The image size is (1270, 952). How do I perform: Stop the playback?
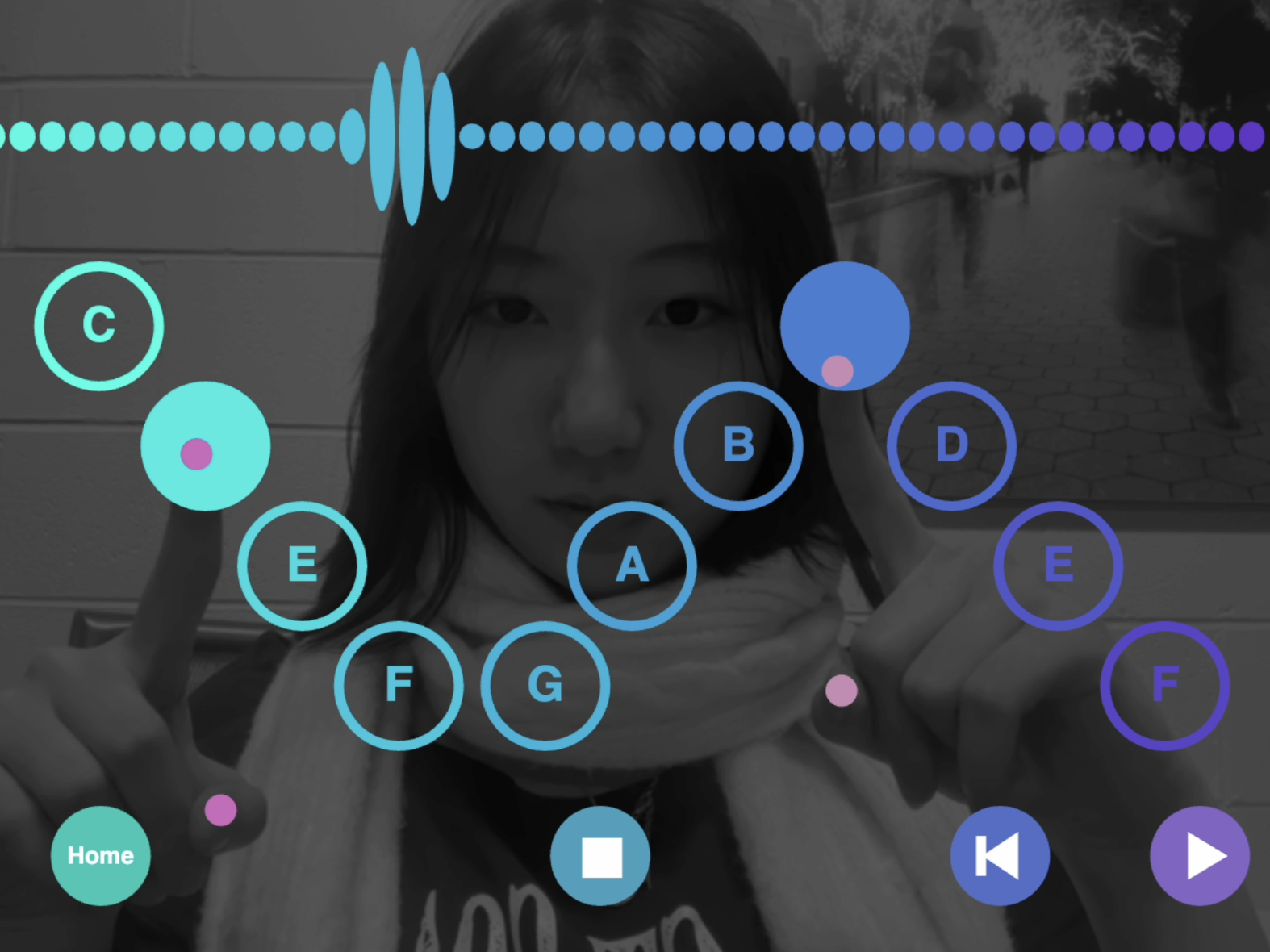coord(600,855)
